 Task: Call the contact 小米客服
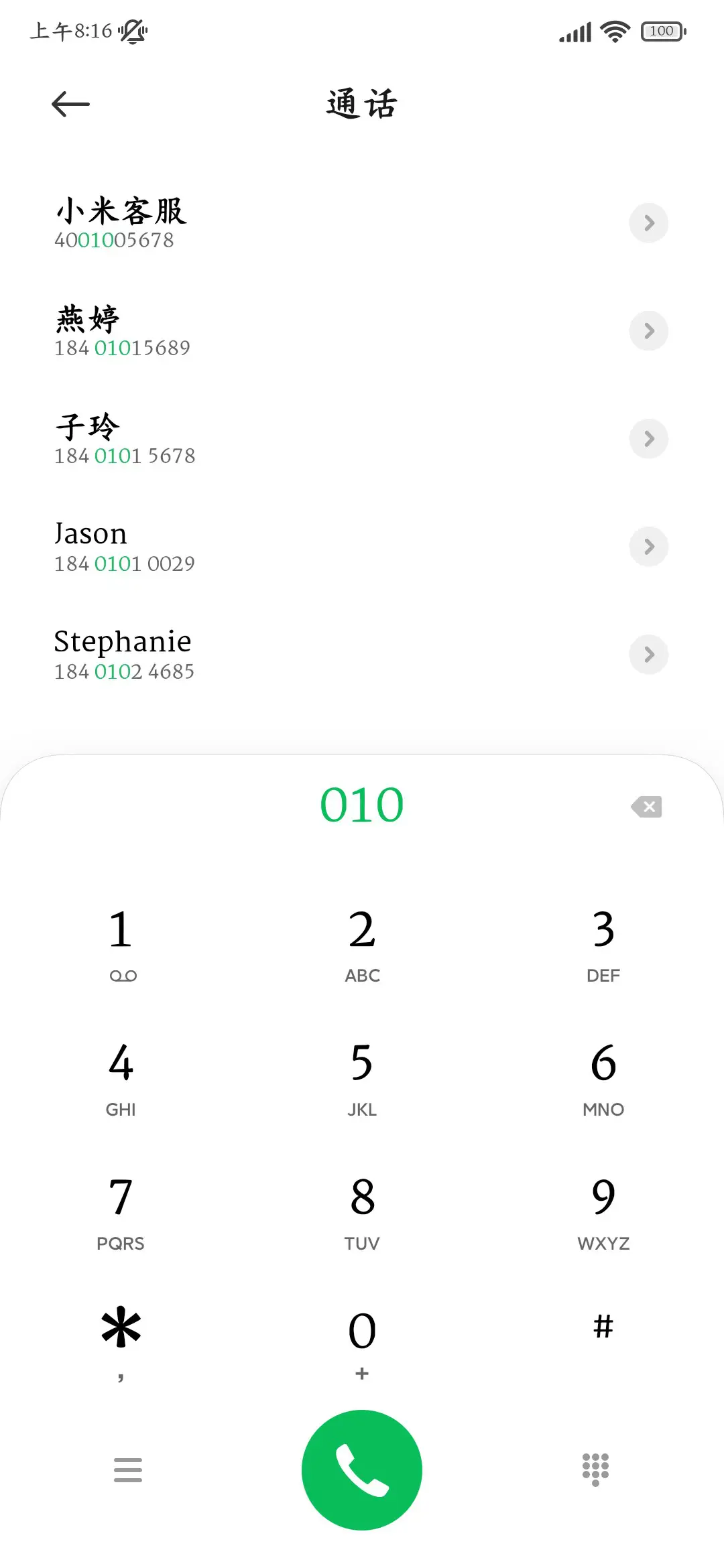click(268, 223)
